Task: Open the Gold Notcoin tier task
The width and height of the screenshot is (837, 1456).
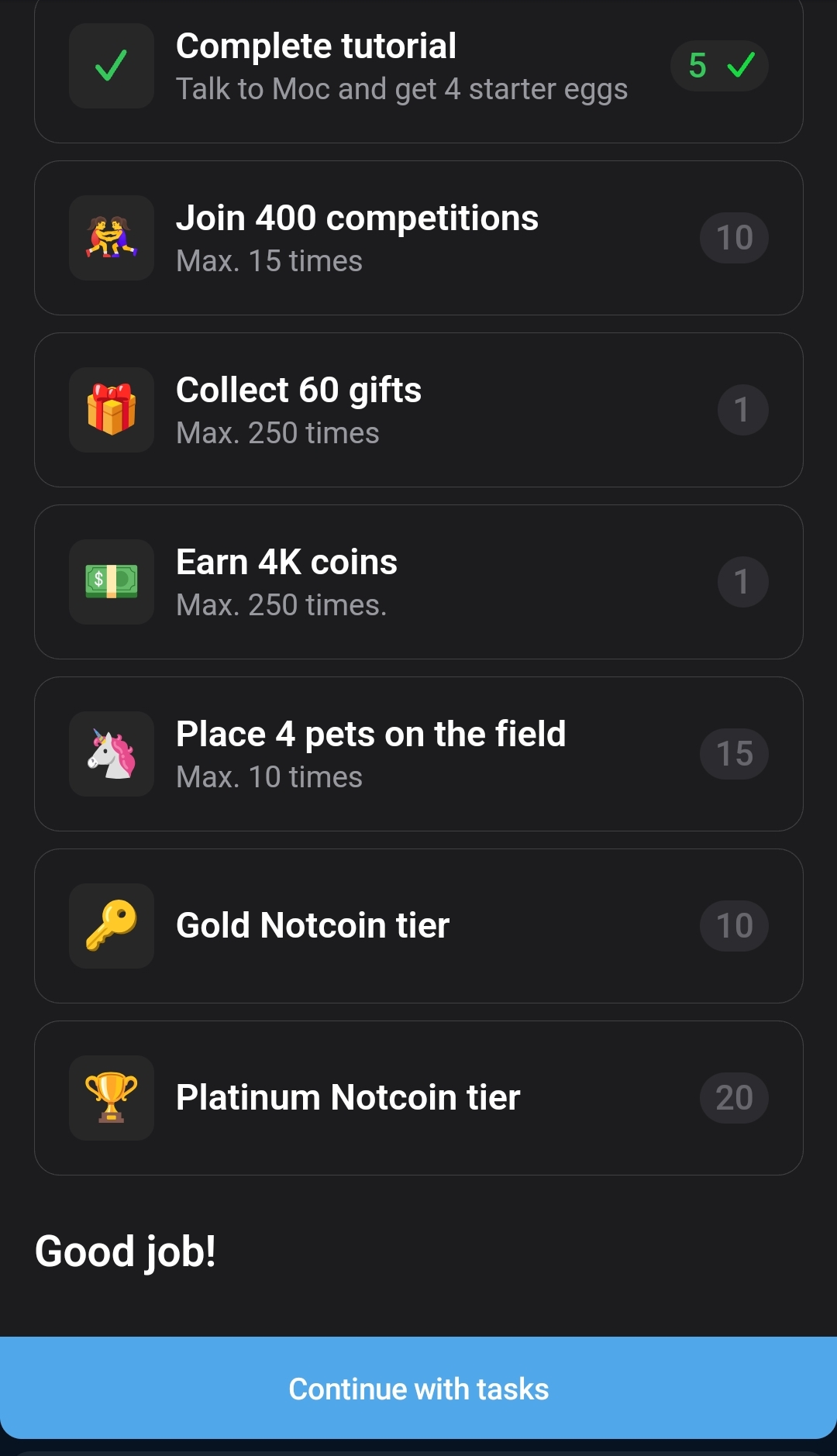Action: [x=418, y=926]
